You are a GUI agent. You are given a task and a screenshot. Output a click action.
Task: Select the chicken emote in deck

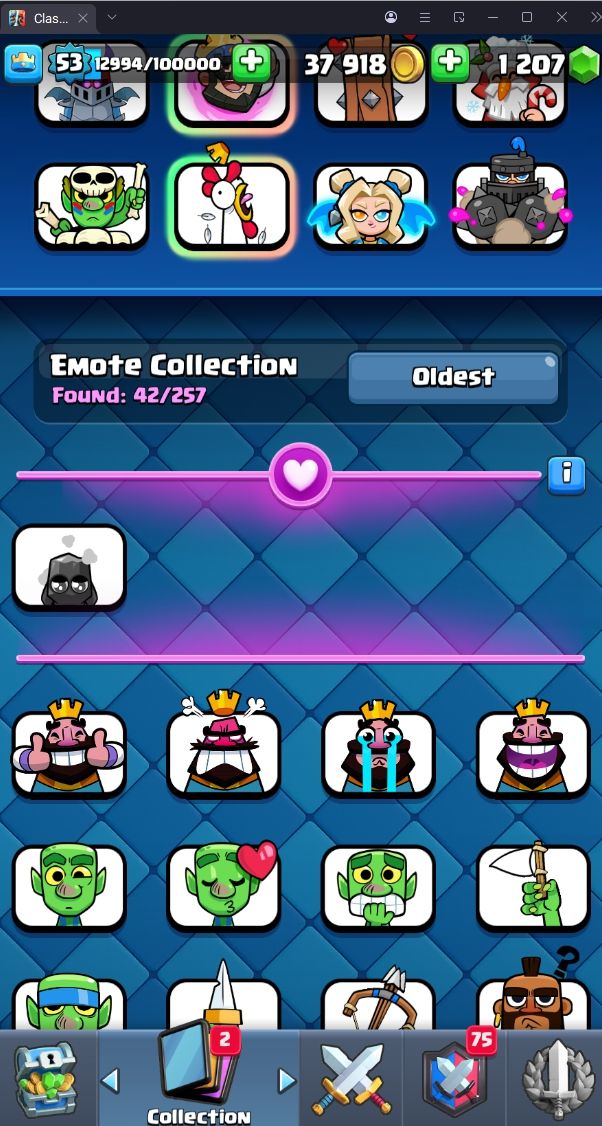(232, 205)
